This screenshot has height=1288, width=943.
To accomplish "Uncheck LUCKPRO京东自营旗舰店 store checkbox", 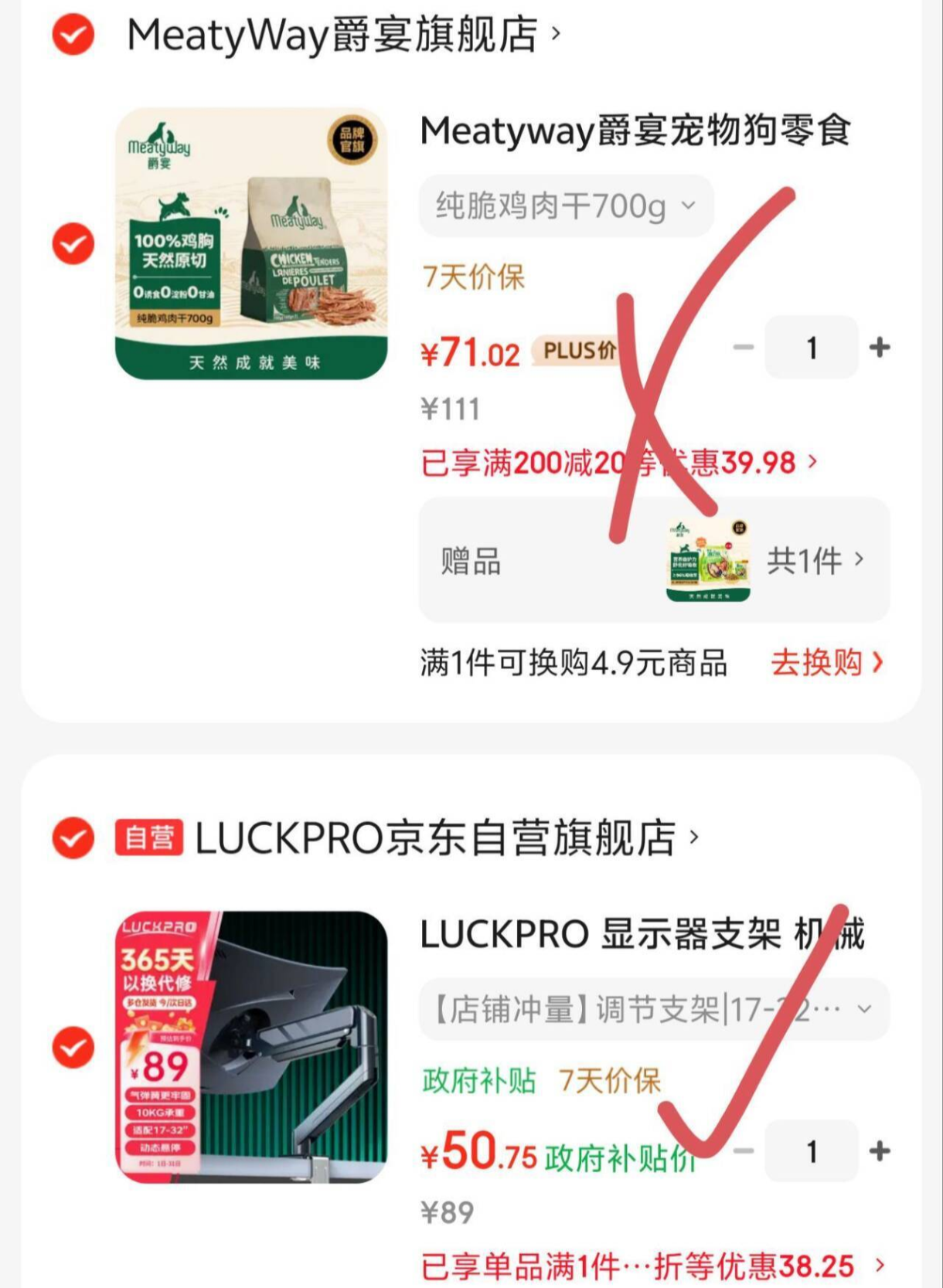I will tap(73, 838).
